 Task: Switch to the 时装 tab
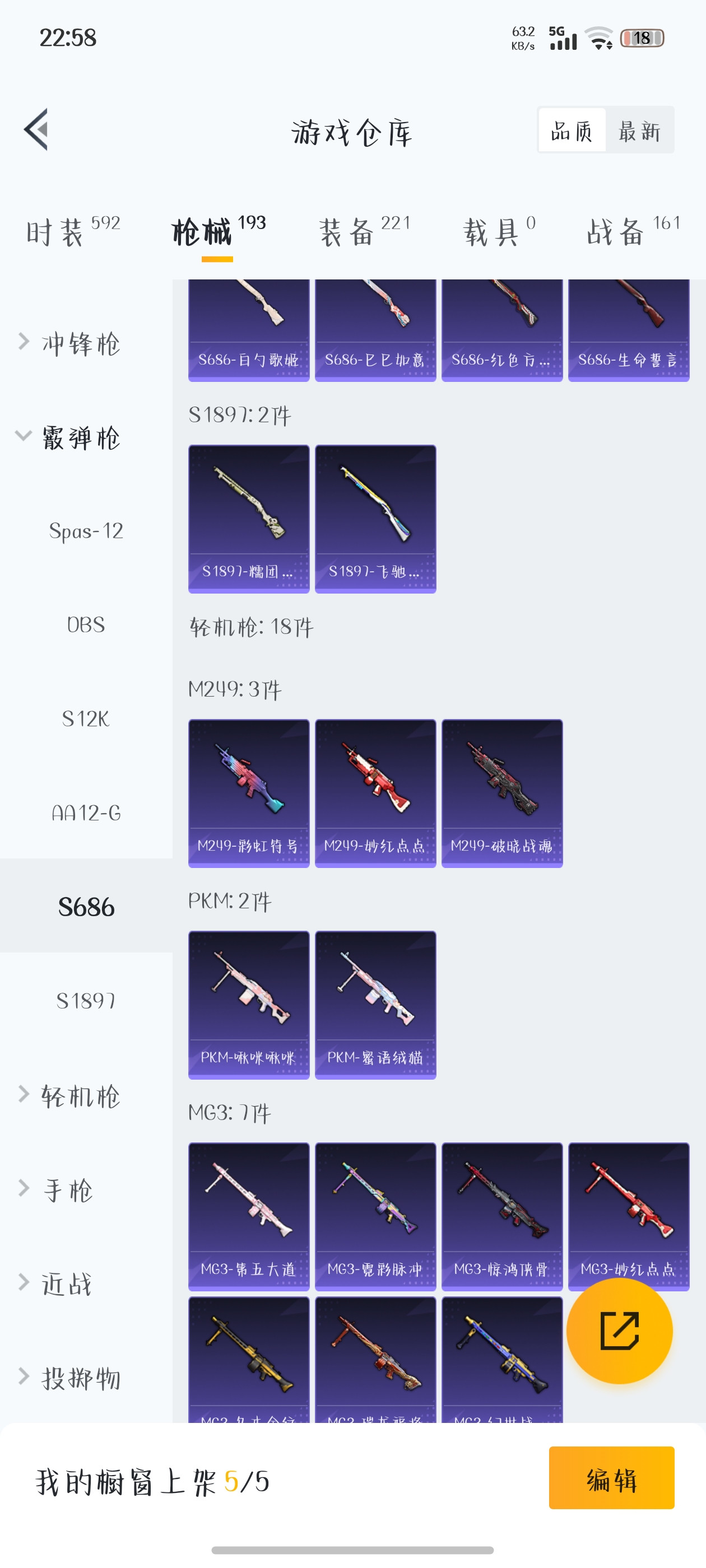coord(72,232)
